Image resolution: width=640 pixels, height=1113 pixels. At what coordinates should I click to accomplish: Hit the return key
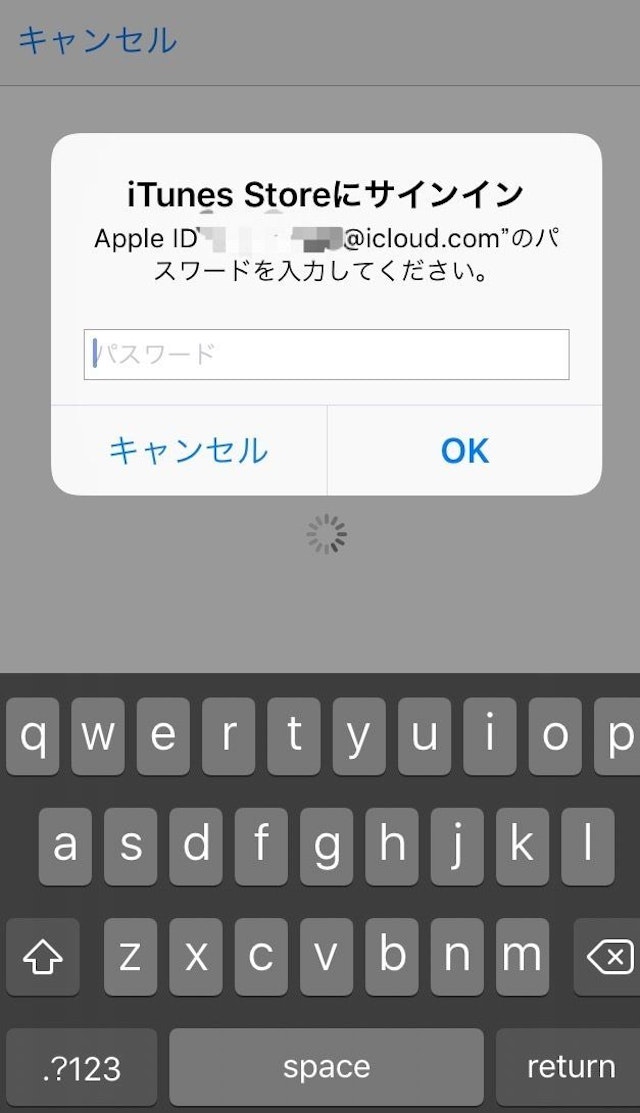point(570,1067)
